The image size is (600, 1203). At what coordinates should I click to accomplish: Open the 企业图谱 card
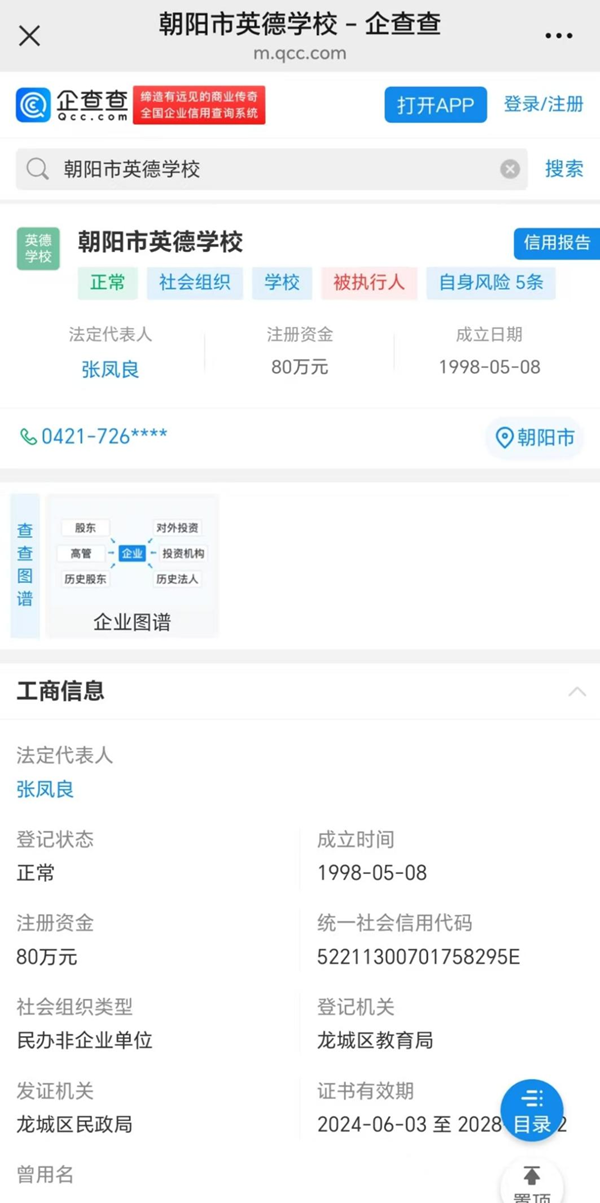click(x=132, y=566)
